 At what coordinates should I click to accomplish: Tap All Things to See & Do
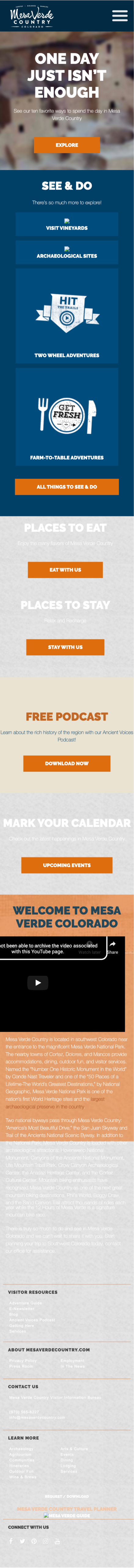point(67,486)
